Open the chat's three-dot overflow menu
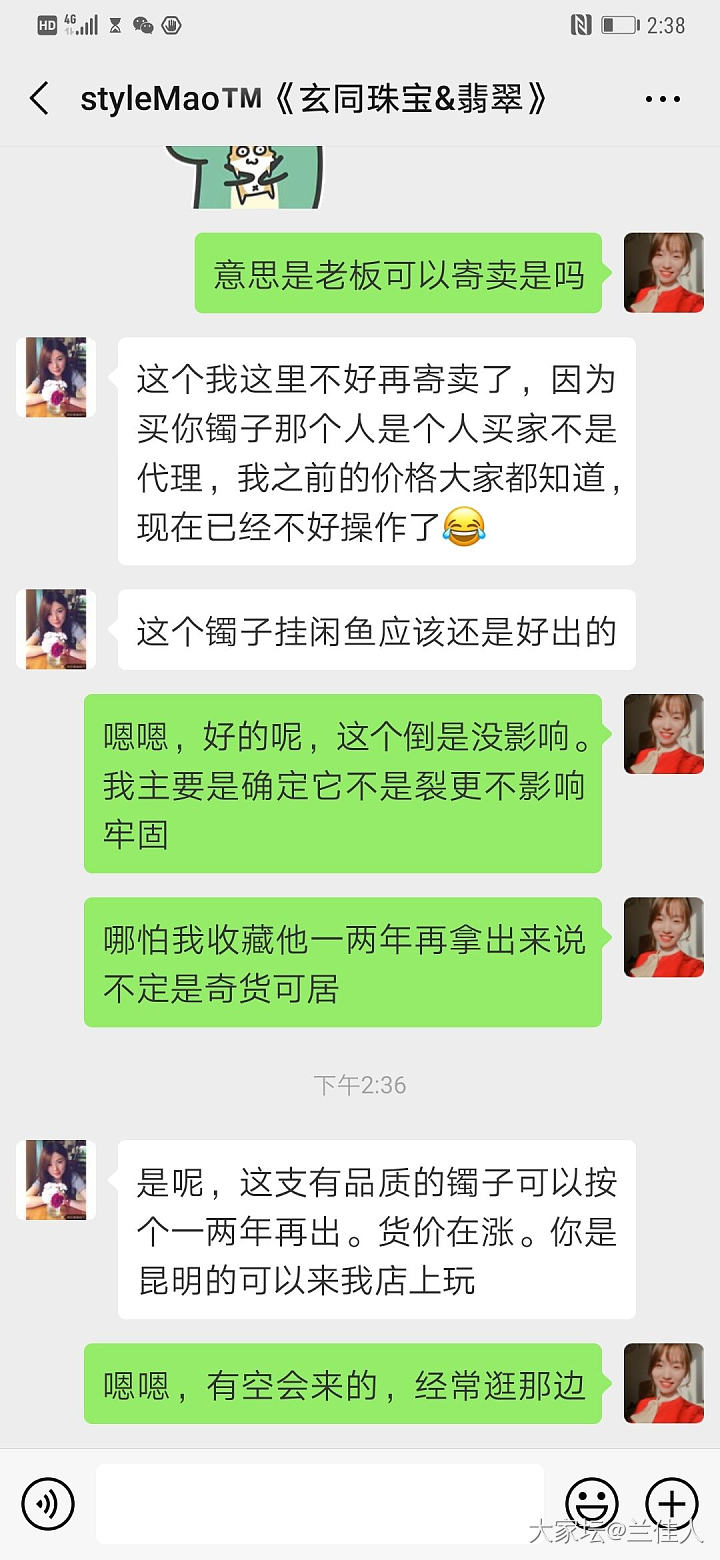 tap(662, 99)
